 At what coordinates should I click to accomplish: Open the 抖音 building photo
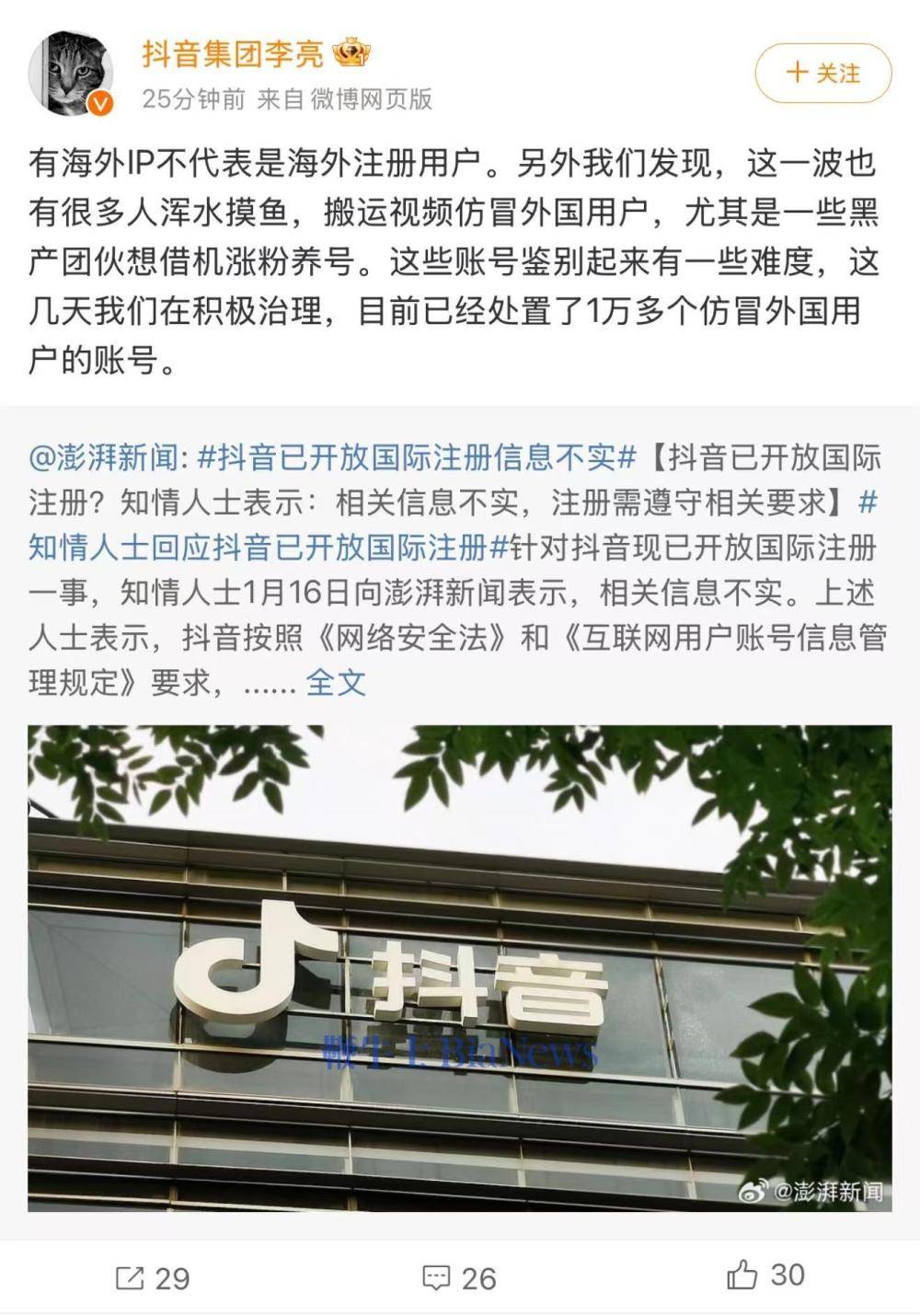(x=459, y=967)
